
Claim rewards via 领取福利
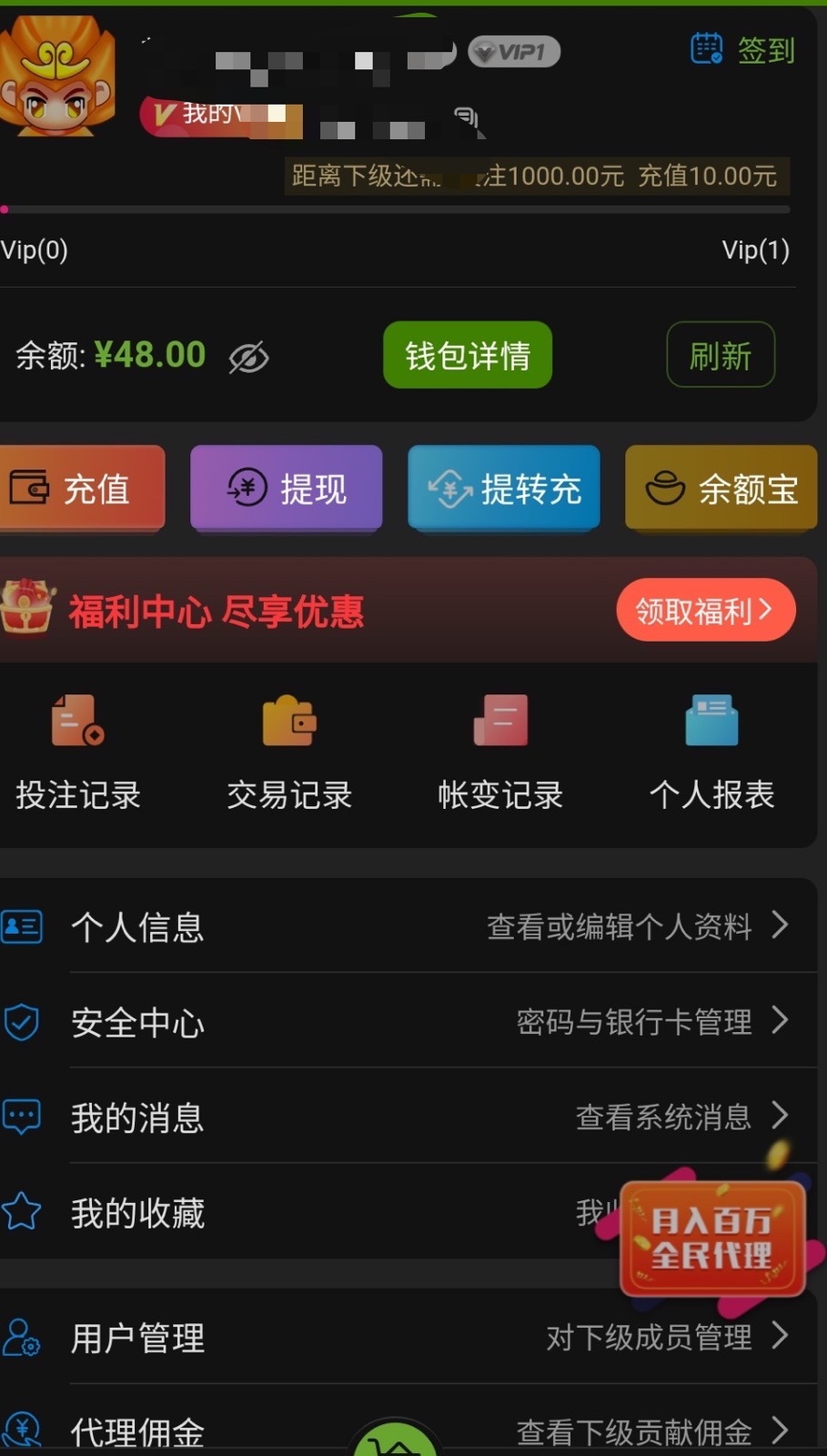click(x=705, y=610)
